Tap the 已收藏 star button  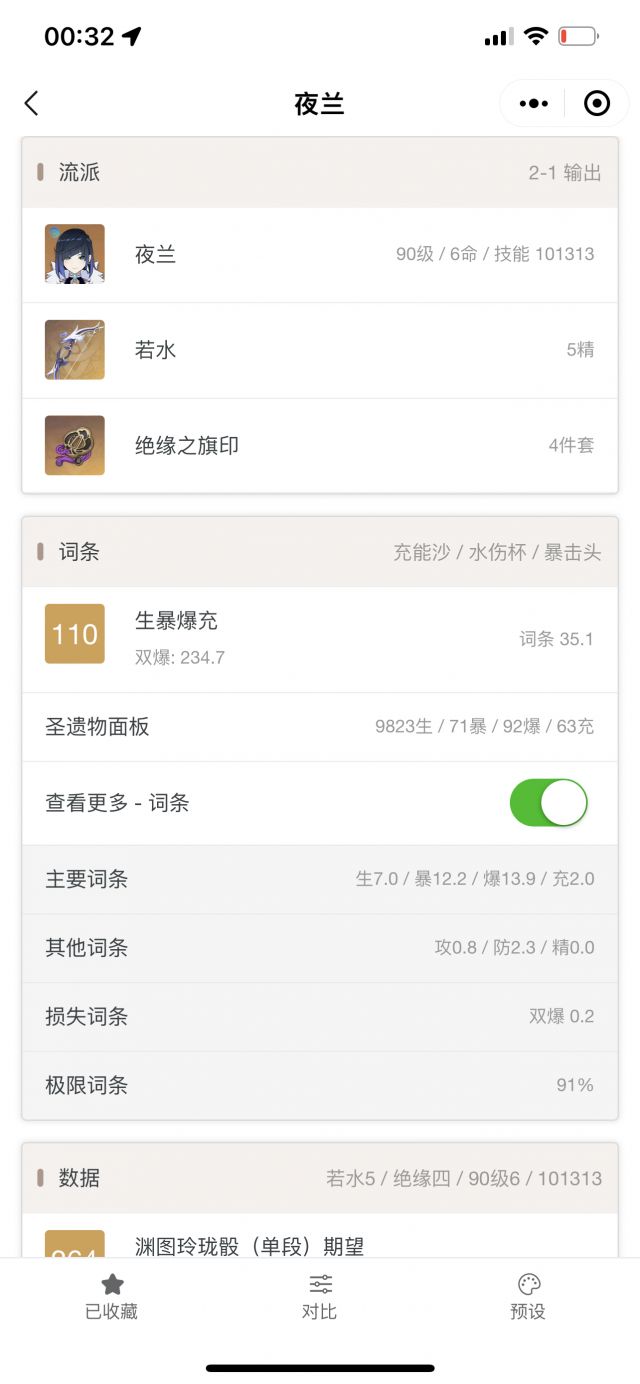tap(112, 1296)
